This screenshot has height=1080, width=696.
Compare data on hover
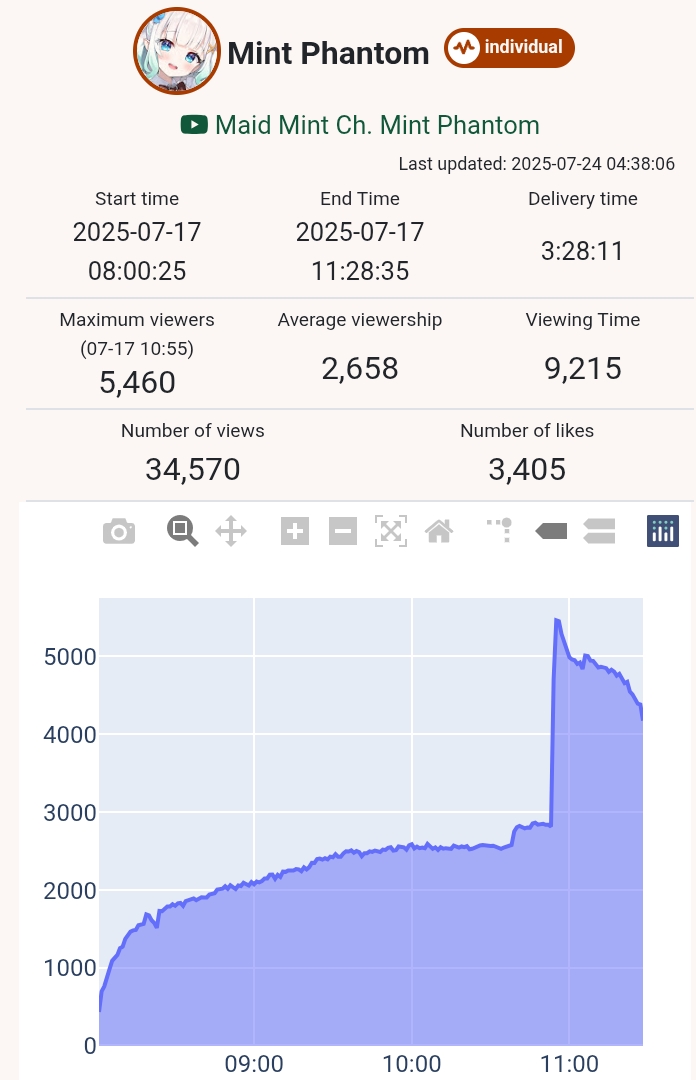pos(599,531)
